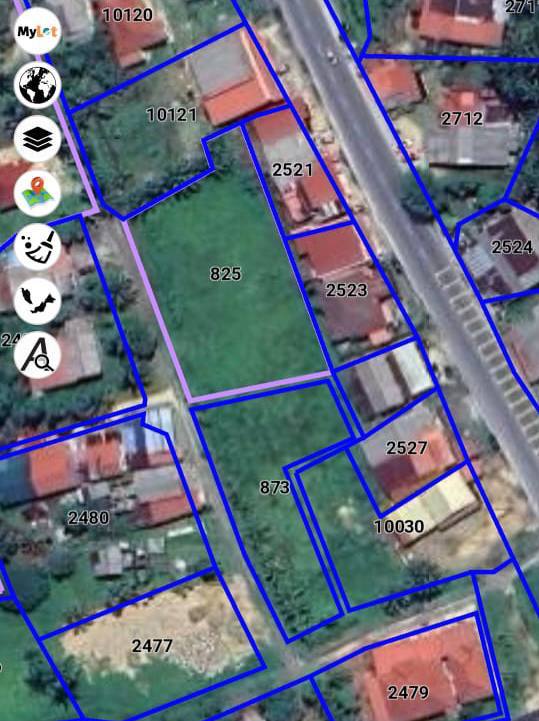Screen dimensions: 539x721
Task: Clear the map with the broom button
Action: (37, 247)
